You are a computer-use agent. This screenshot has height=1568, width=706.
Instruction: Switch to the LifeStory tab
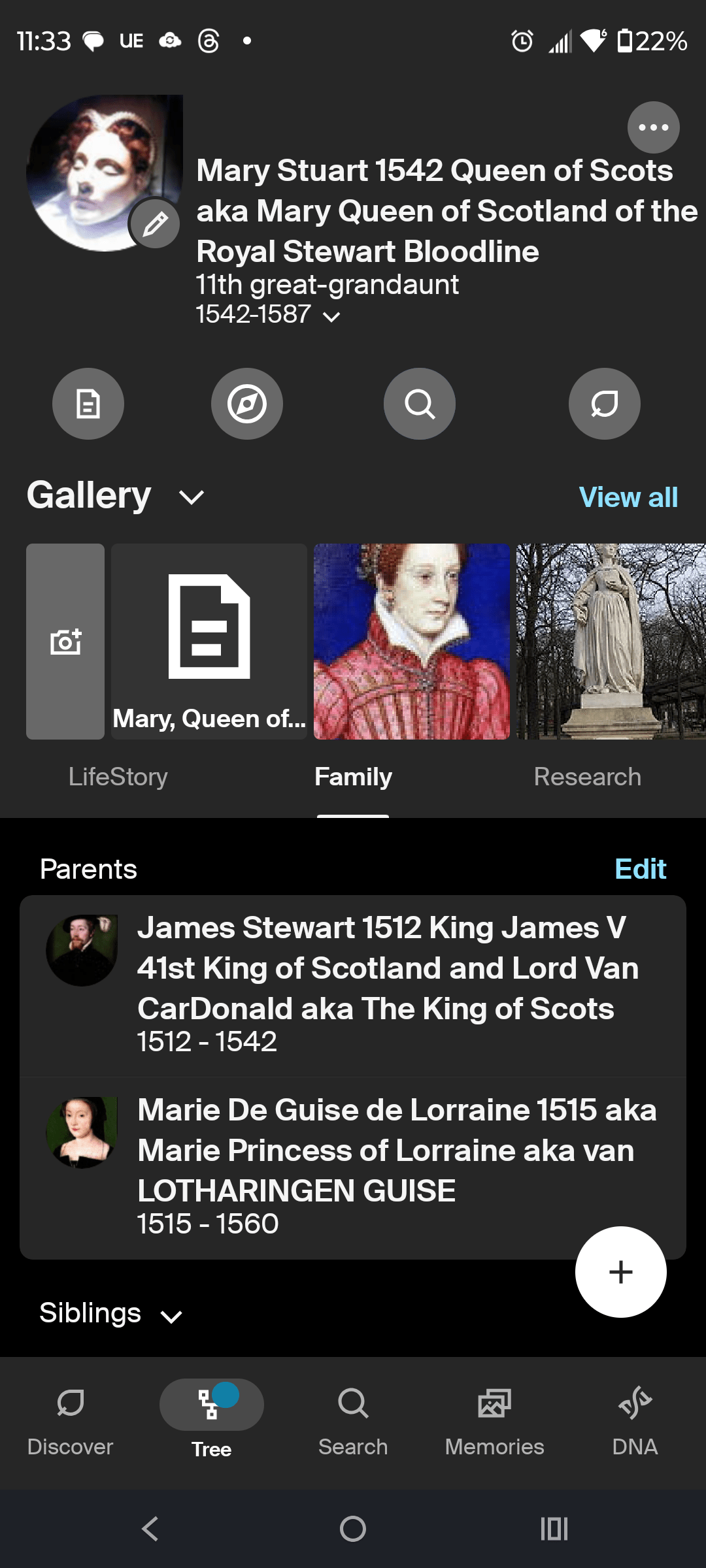point(118,776)
